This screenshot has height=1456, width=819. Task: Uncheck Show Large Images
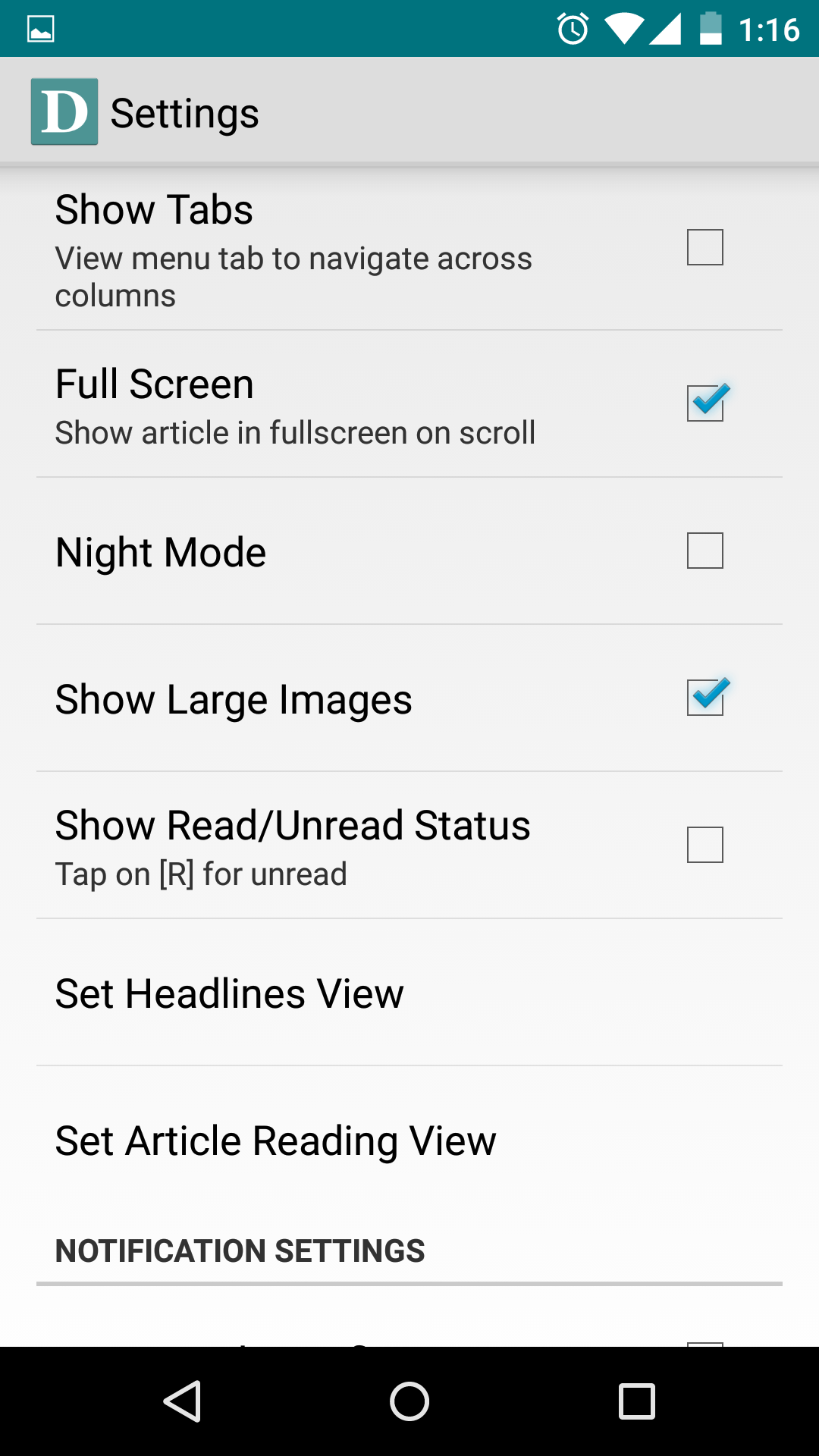pos(705,698)
